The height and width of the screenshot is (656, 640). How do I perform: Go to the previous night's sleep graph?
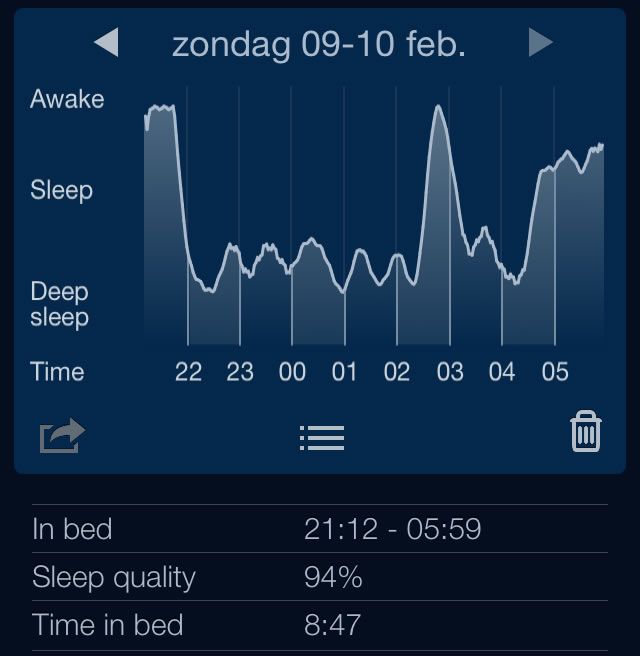[x=106, y=43]
